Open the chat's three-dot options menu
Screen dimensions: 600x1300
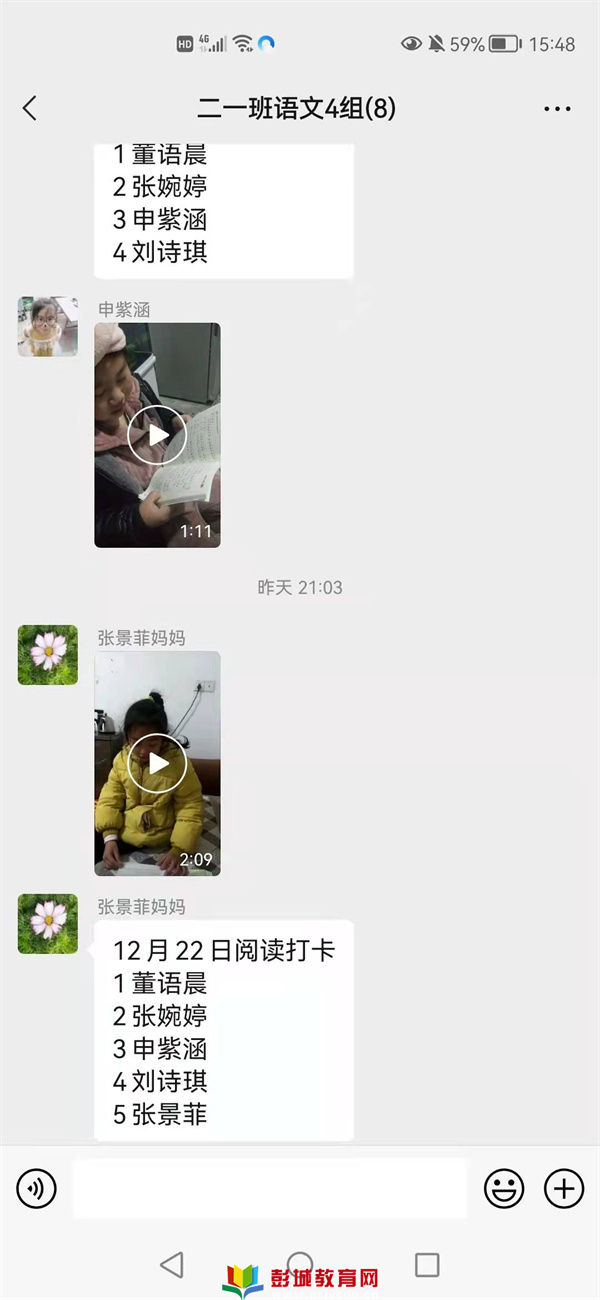tap(557, 108)
